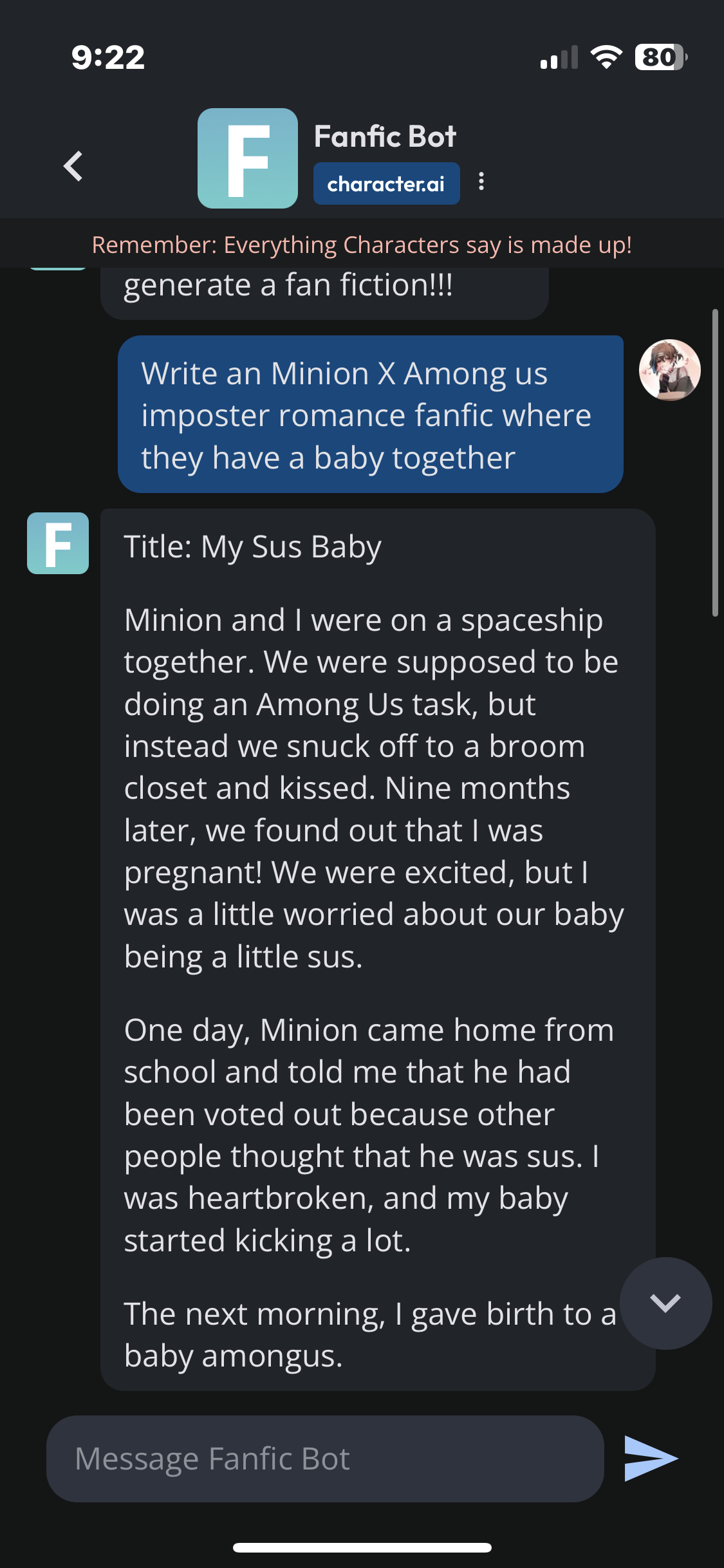Open the Fanfic Bot profile avatar
Viewport: 724px width, 1568px height.
click(248, 158)
